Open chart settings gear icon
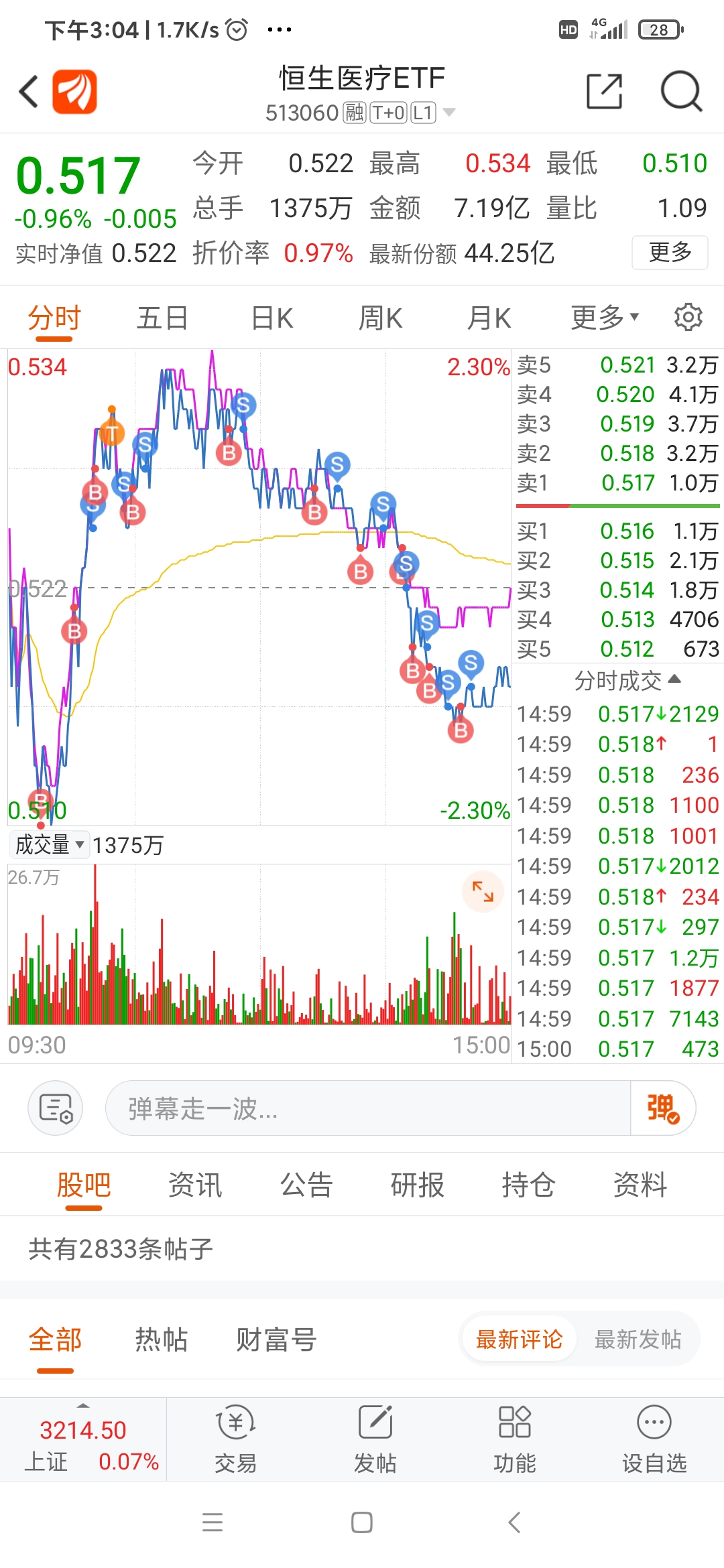Image resolution: width=724 pixels, height=1568 pixels. 688,318
